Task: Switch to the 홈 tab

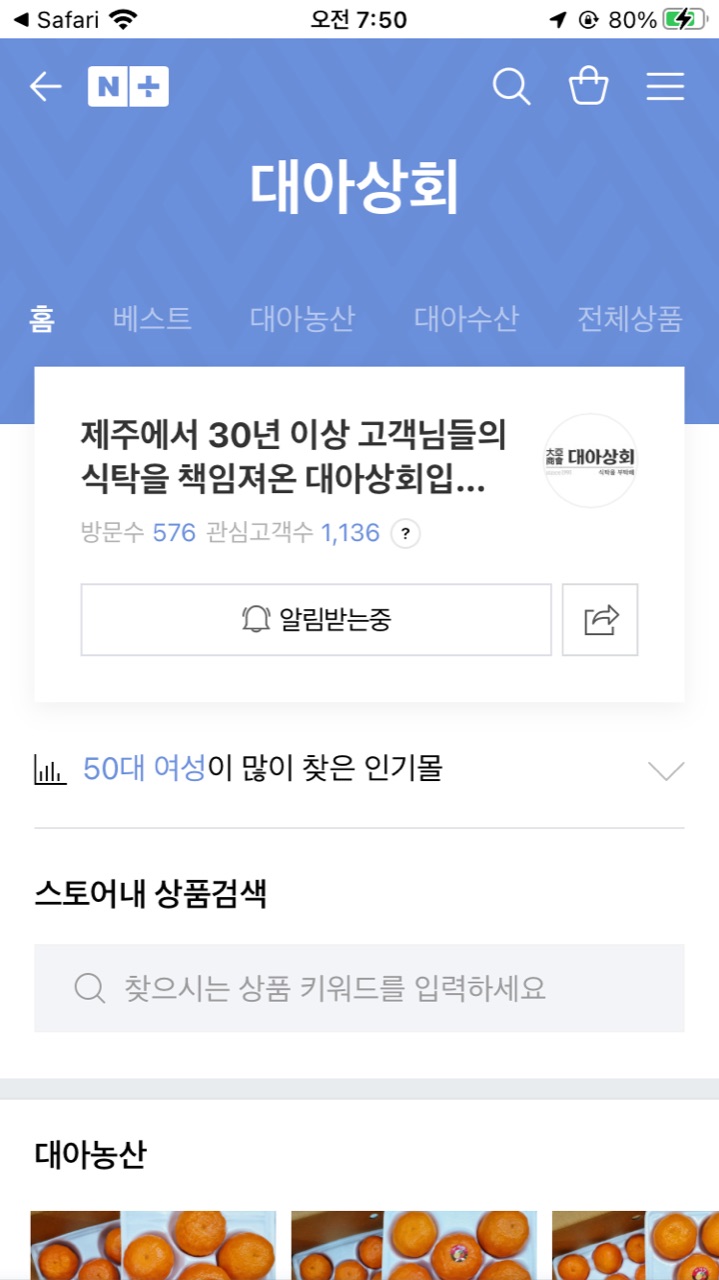Action: (42, 319)
